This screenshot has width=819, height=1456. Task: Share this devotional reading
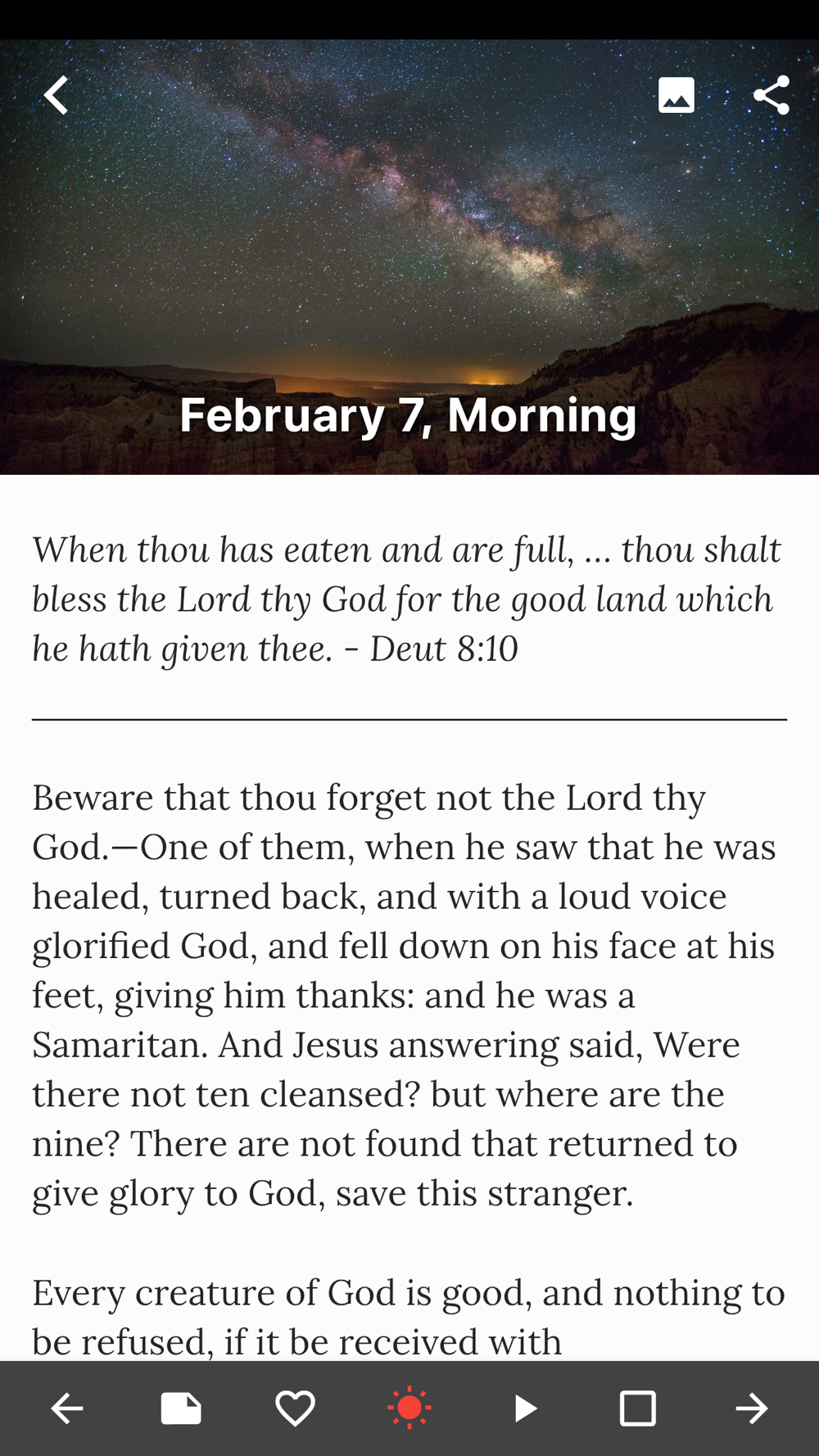[771, 95]
